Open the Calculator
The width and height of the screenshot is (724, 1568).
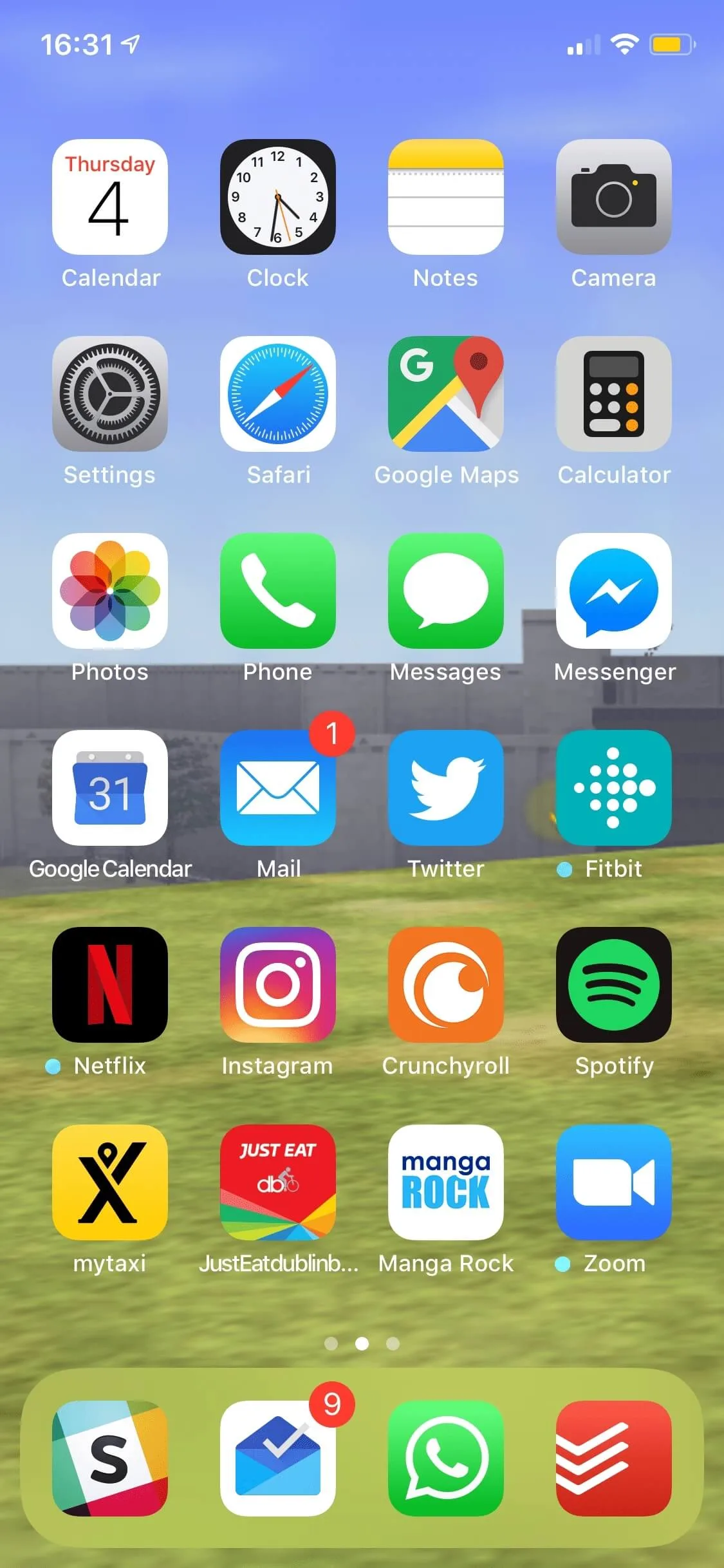pyautogui.click(x=614, y=394)
